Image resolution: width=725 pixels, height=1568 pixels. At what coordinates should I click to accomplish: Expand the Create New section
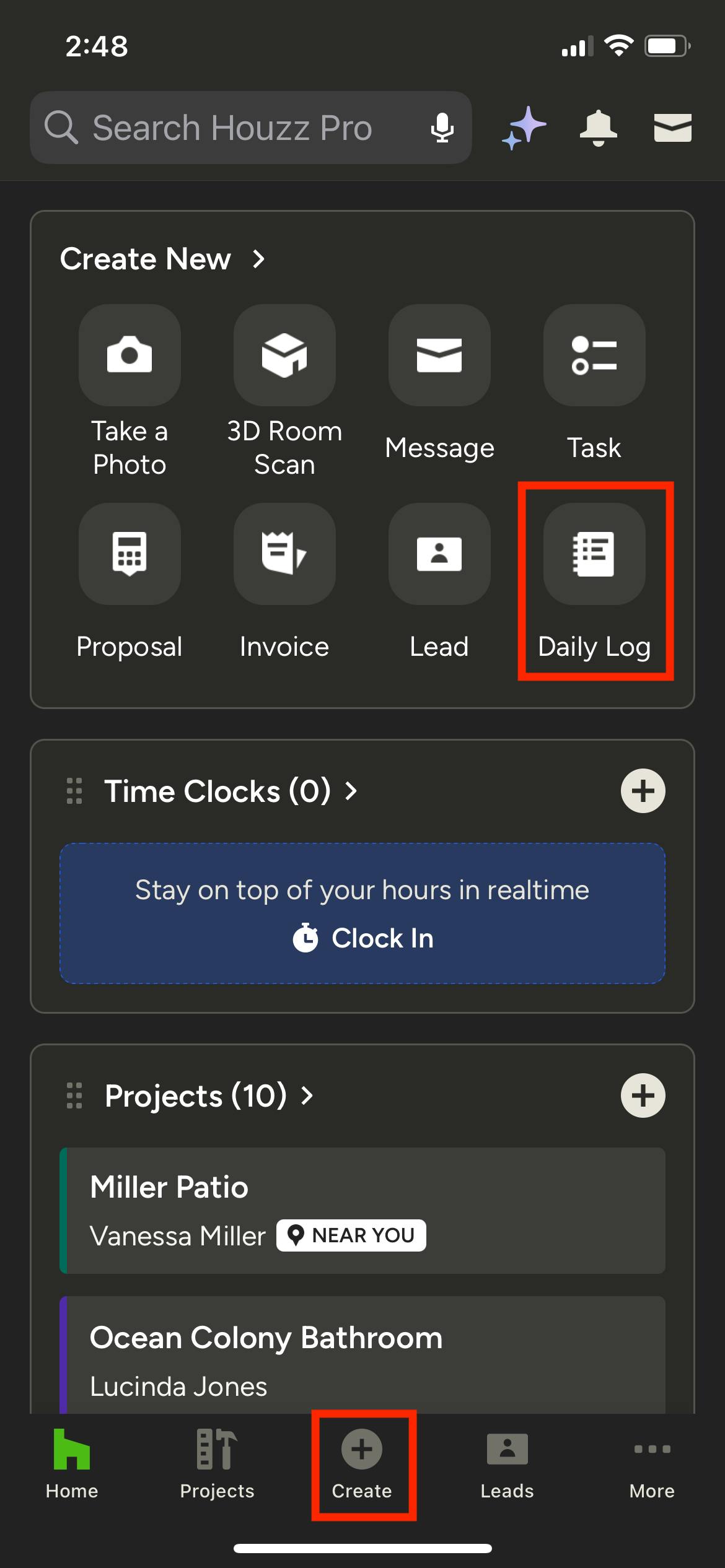pyautogui.click(x=162, y=259)
